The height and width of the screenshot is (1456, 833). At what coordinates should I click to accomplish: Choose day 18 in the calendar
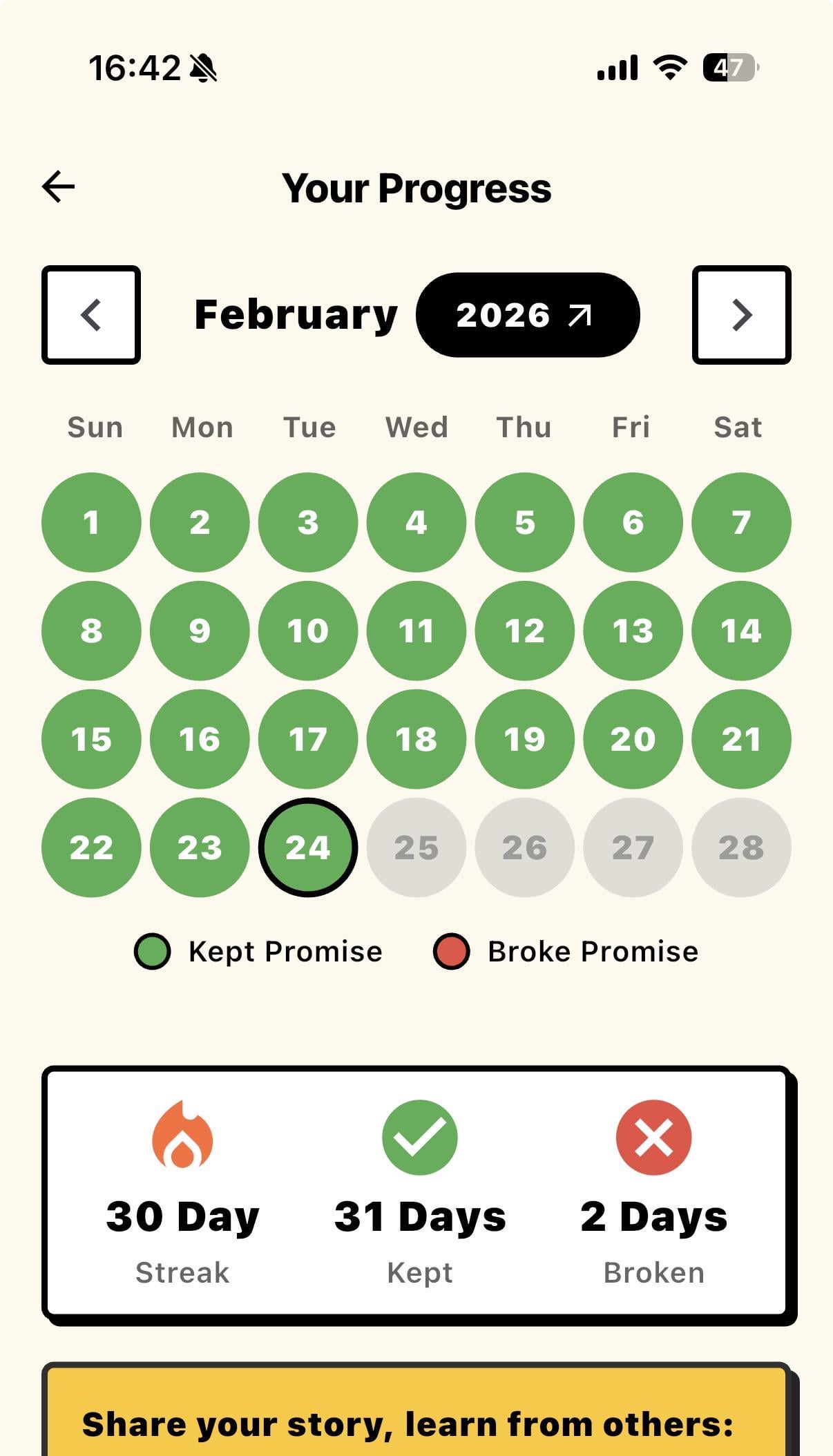tap(416, 739)
